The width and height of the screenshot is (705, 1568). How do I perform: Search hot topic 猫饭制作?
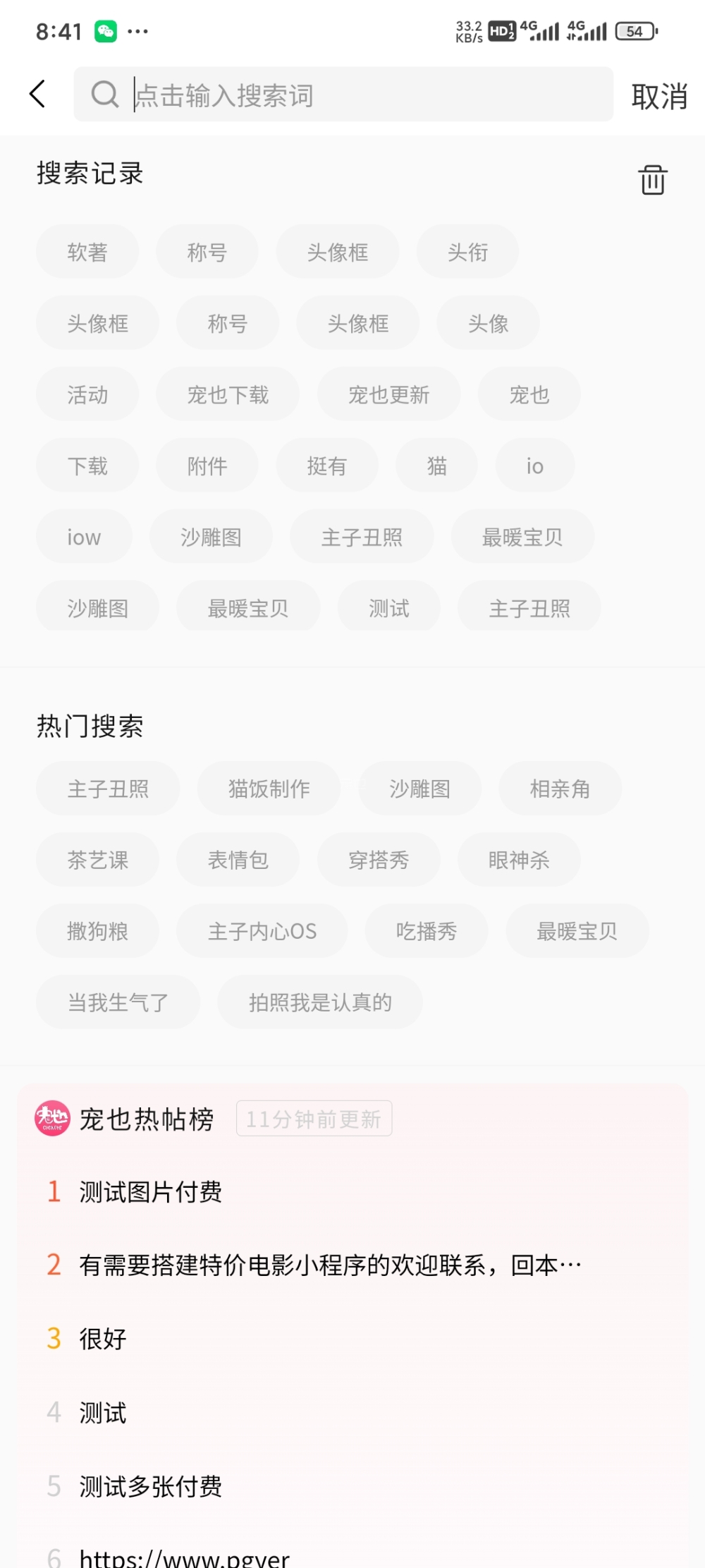[x=269, y=789]
